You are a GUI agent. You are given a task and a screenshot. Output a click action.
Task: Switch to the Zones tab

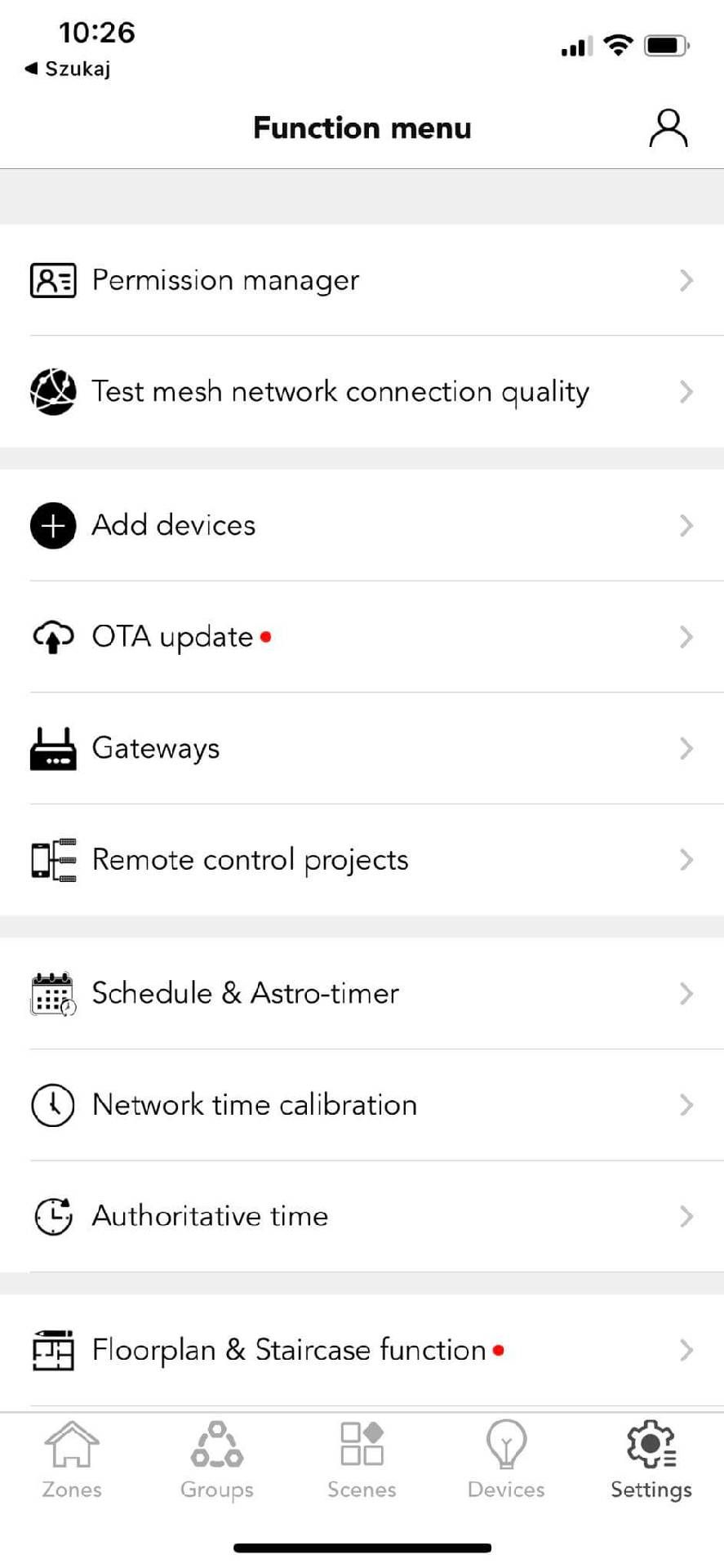pyautogui.click(x=72, y=1461)
